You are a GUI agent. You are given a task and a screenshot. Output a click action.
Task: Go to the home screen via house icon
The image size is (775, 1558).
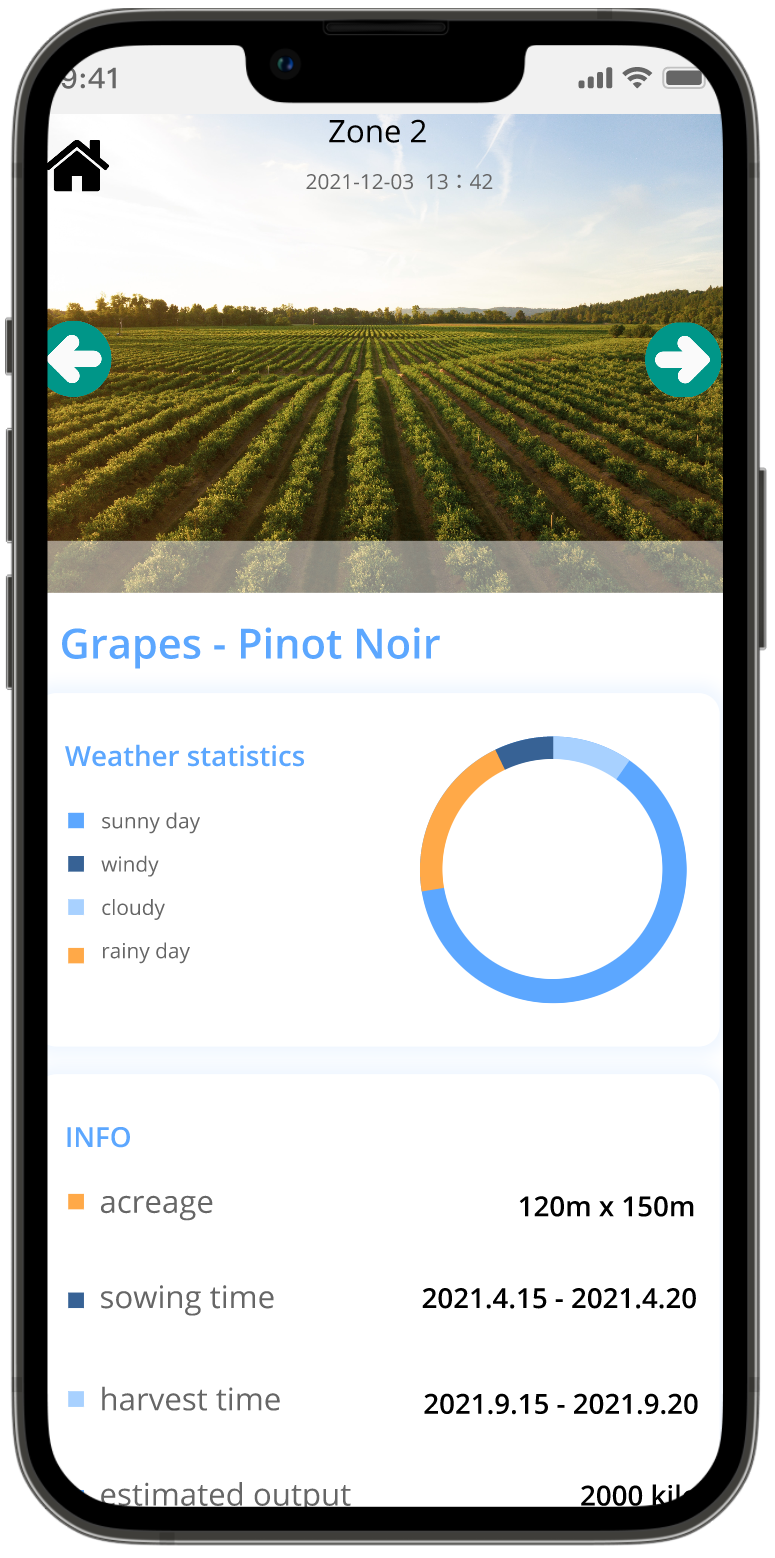tap(78, 166)
